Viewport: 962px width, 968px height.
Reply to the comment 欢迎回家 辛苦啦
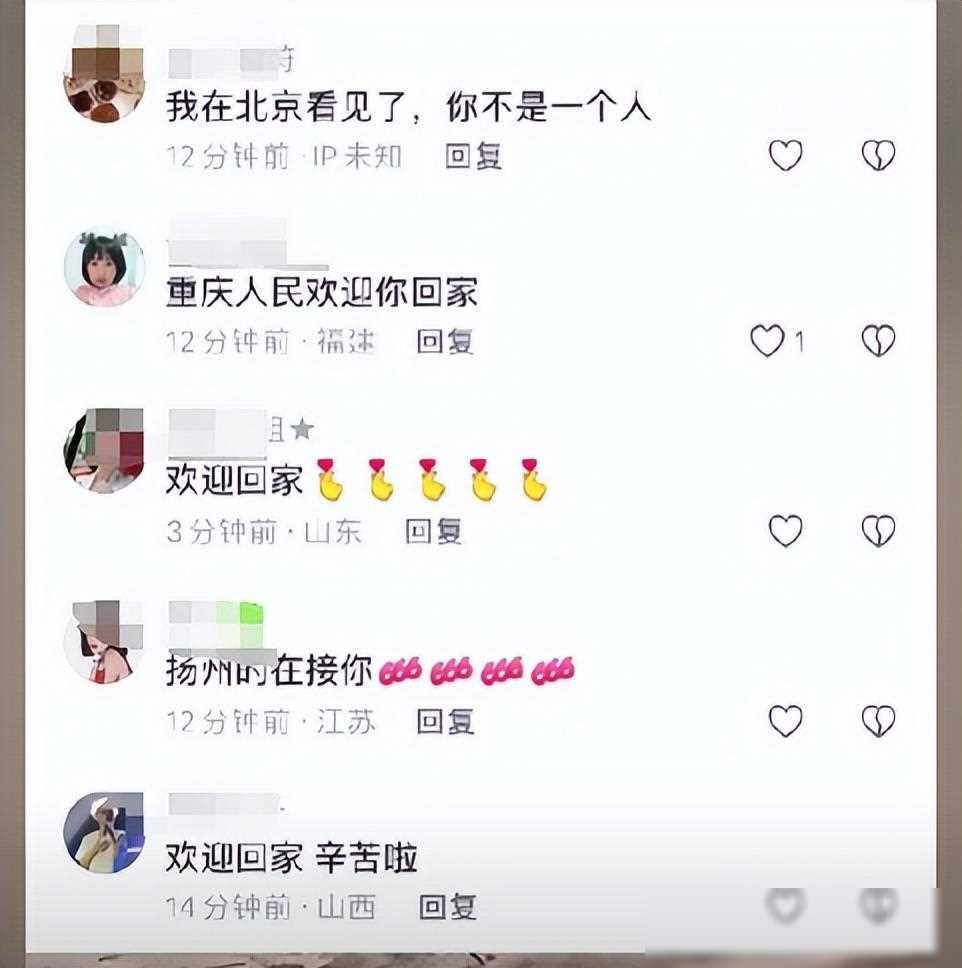pyautogui.click(x=447, y=907)
